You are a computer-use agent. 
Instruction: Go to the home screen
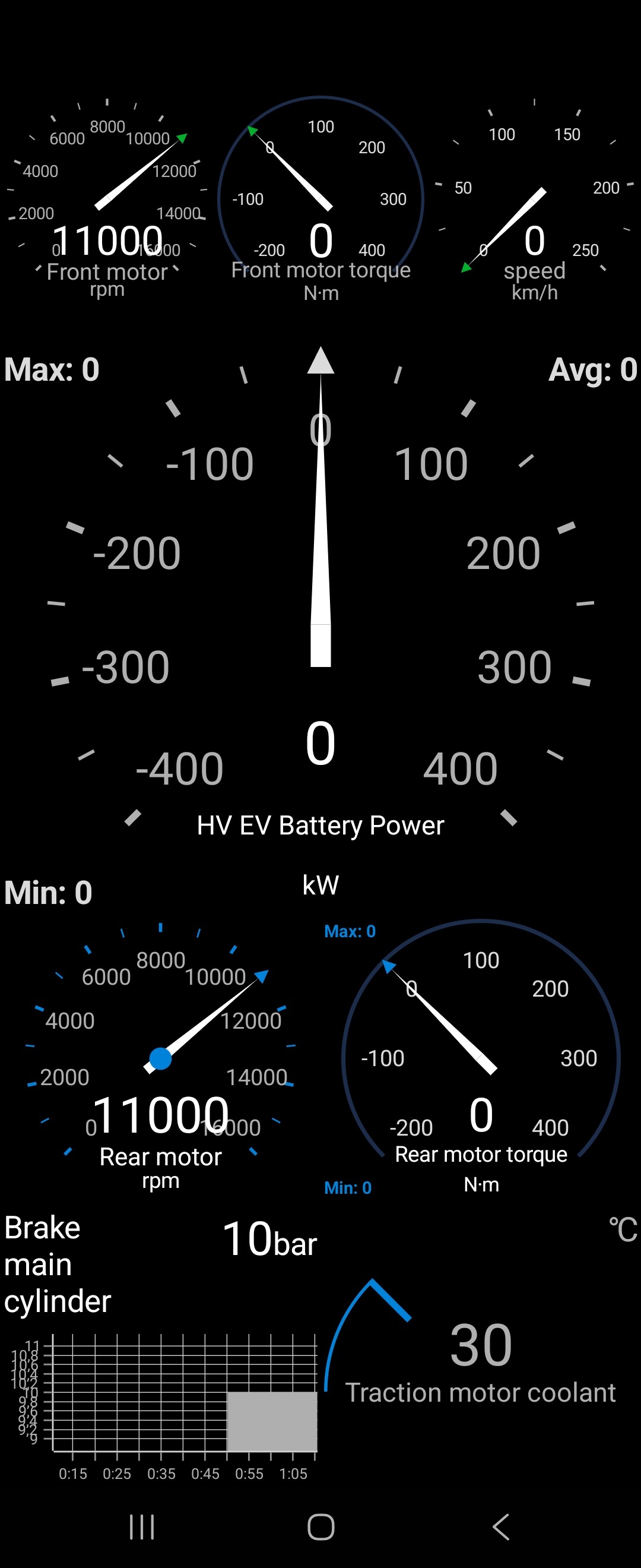[320, 1526]
